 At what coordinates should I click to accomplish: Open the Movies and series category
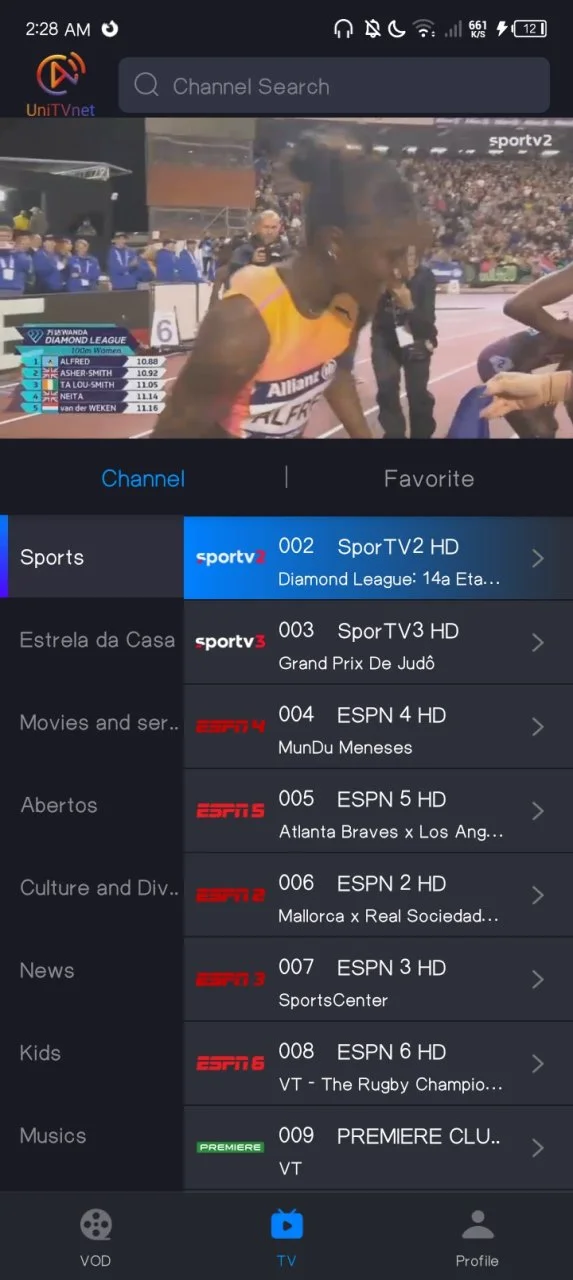pos(92,723)
